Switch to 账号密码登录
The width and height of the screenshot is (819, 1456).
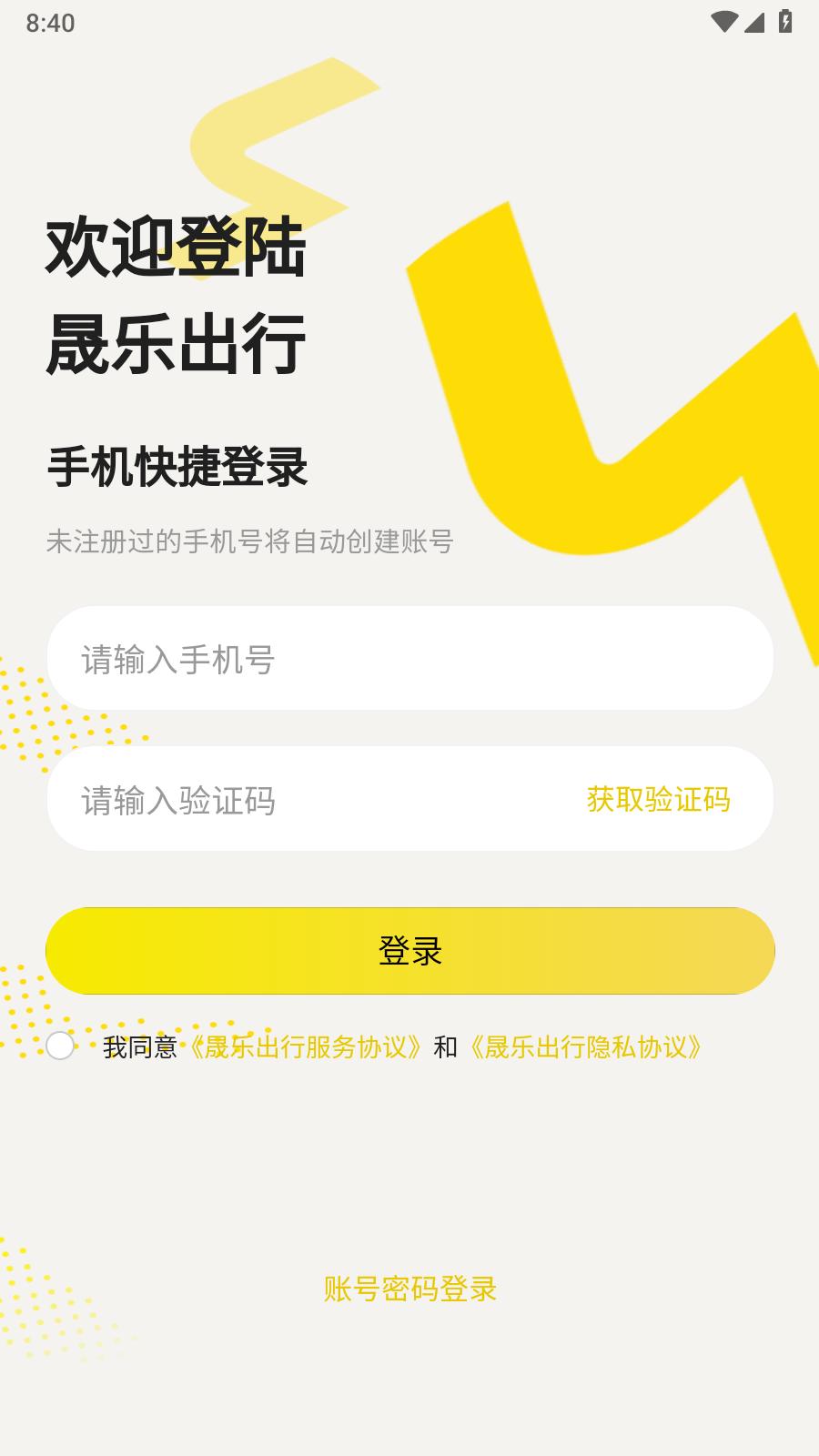[x=409, y=1289]
